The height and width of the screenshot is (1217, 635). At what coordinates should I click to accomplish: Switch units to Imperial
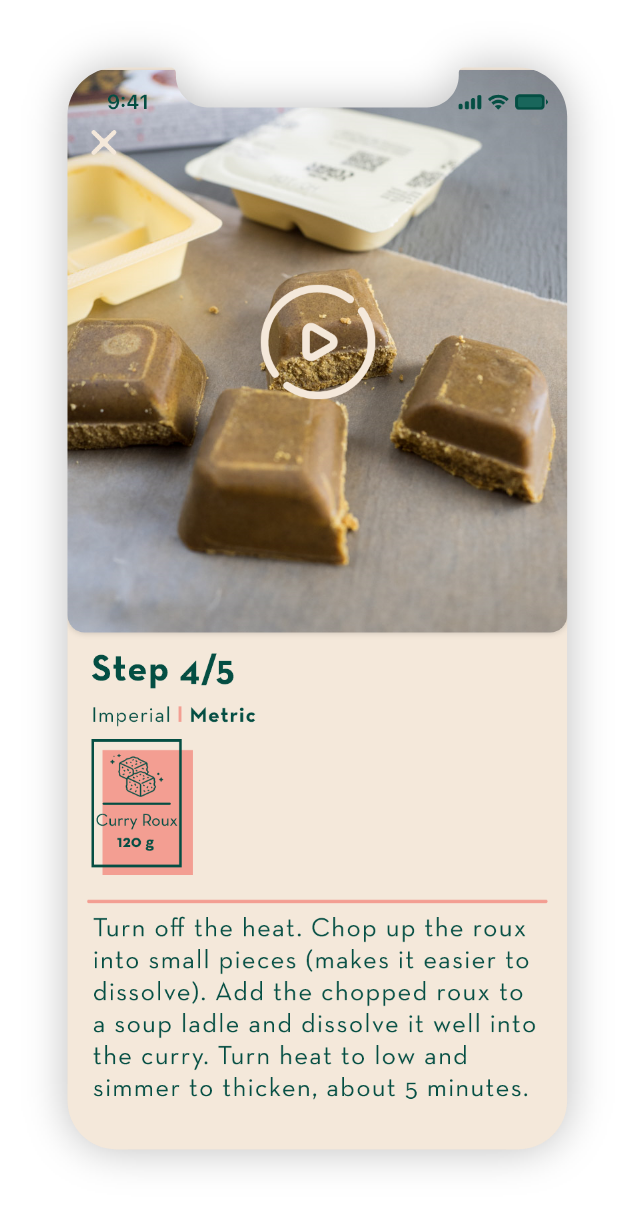pos(131,716)
